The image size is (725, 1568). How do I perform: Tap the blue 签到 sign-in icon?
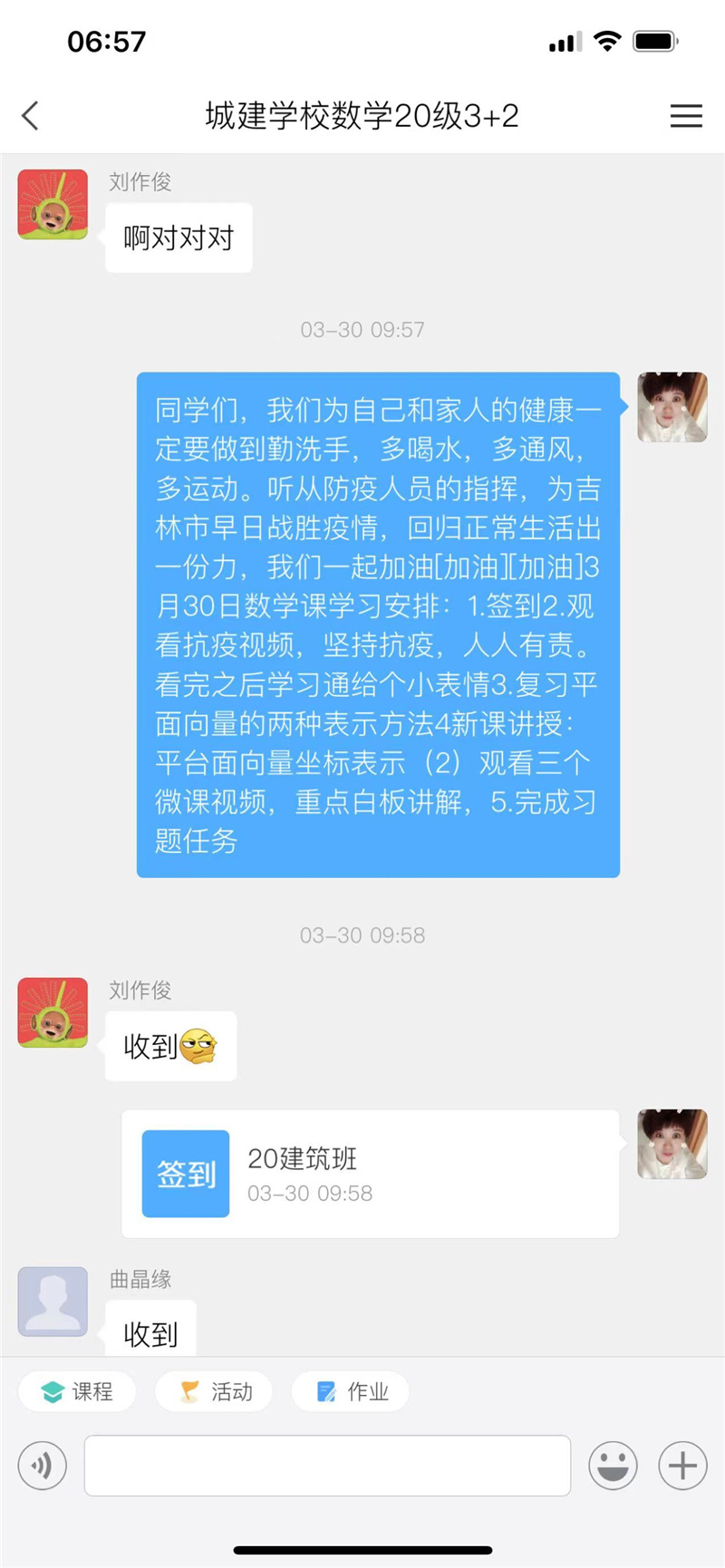[x=184, y=1174]
